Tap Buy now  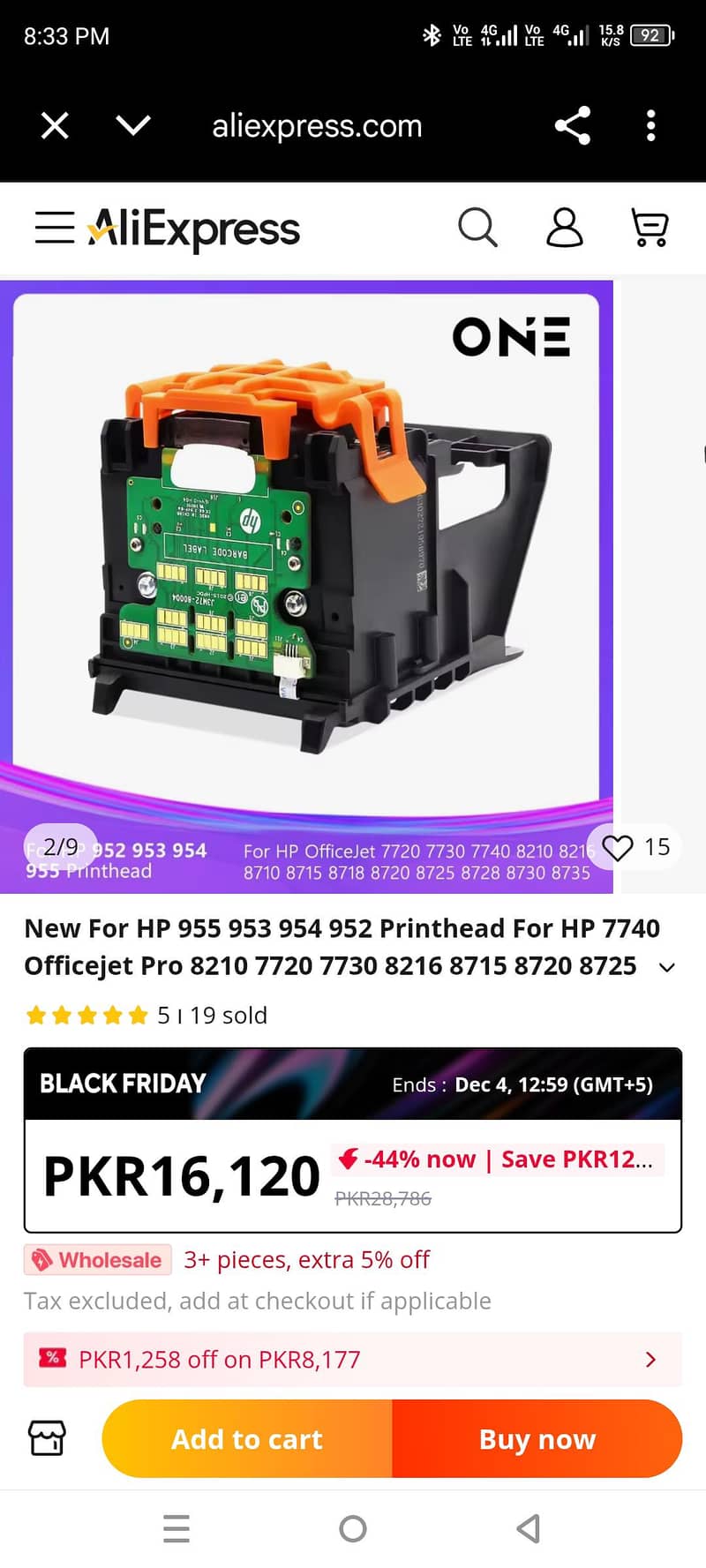(537, 1437)
